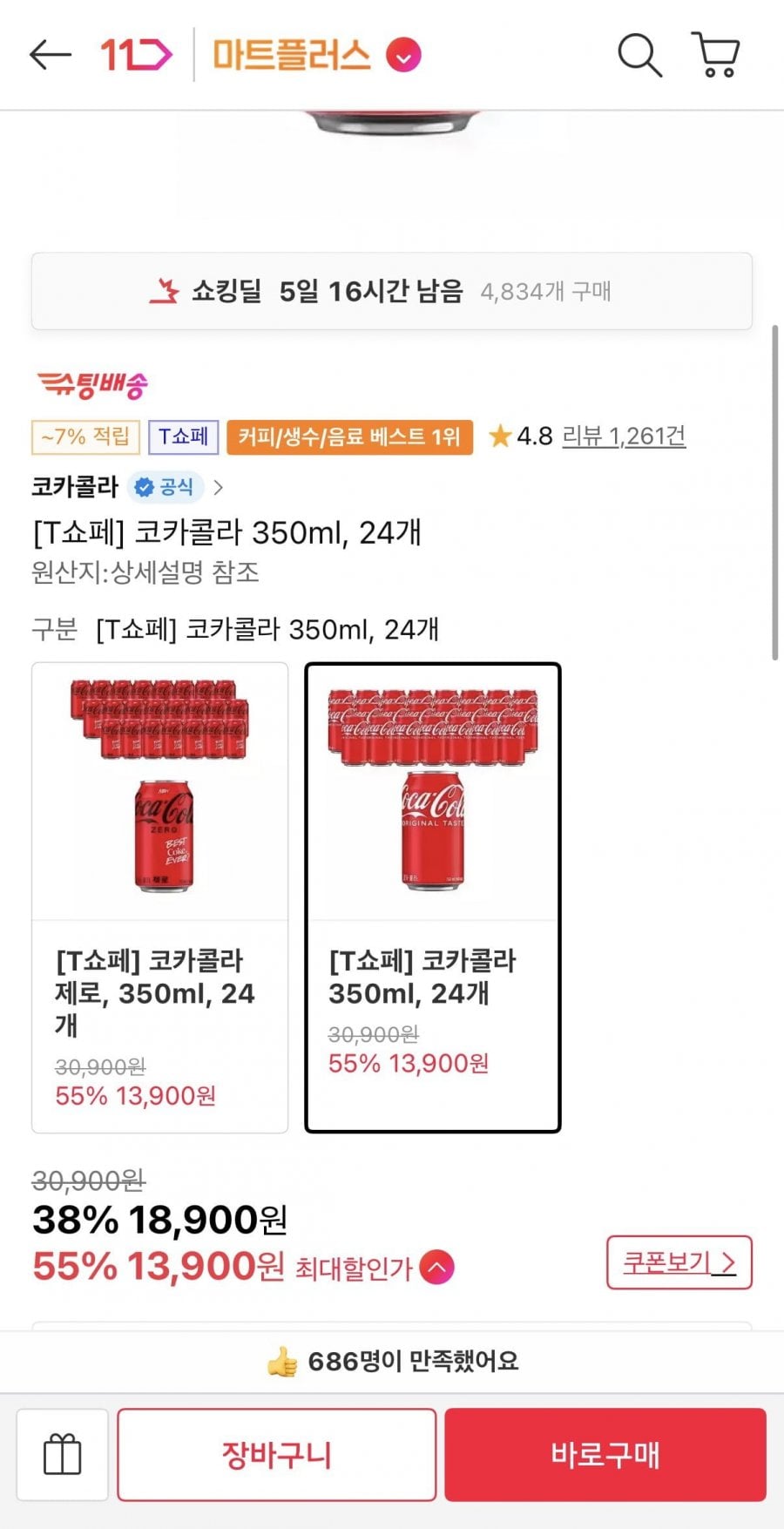784x1529 pixels.
Task: Buy now with 바로구매
Action: pyautogui.click(x=605, y=1454)
